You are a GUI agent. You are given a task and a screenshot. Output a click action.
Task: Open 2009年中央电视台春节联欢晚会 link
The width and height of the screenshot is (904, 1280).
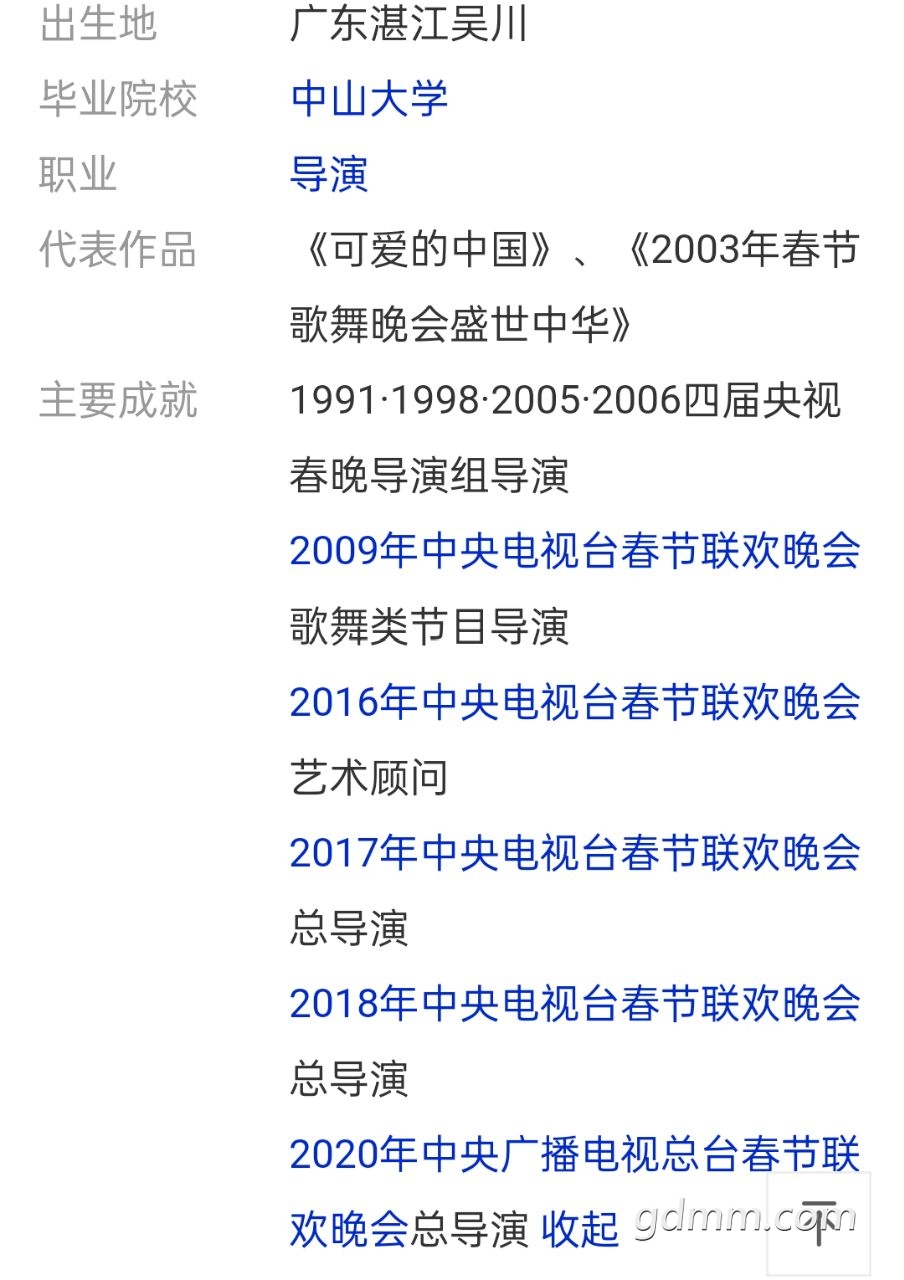[574, 551]
